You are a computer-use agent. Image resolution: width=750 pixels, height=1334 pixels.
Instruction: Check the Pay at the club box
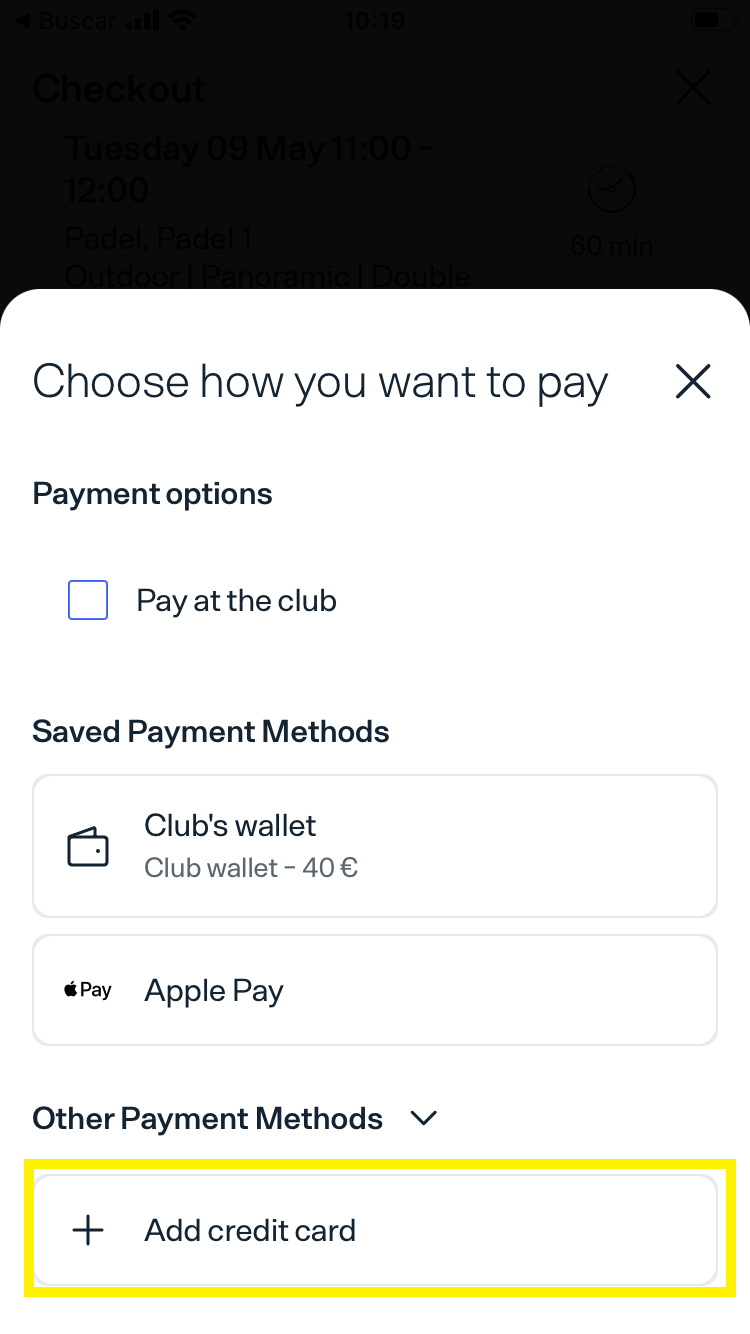[x=88, y=601]
